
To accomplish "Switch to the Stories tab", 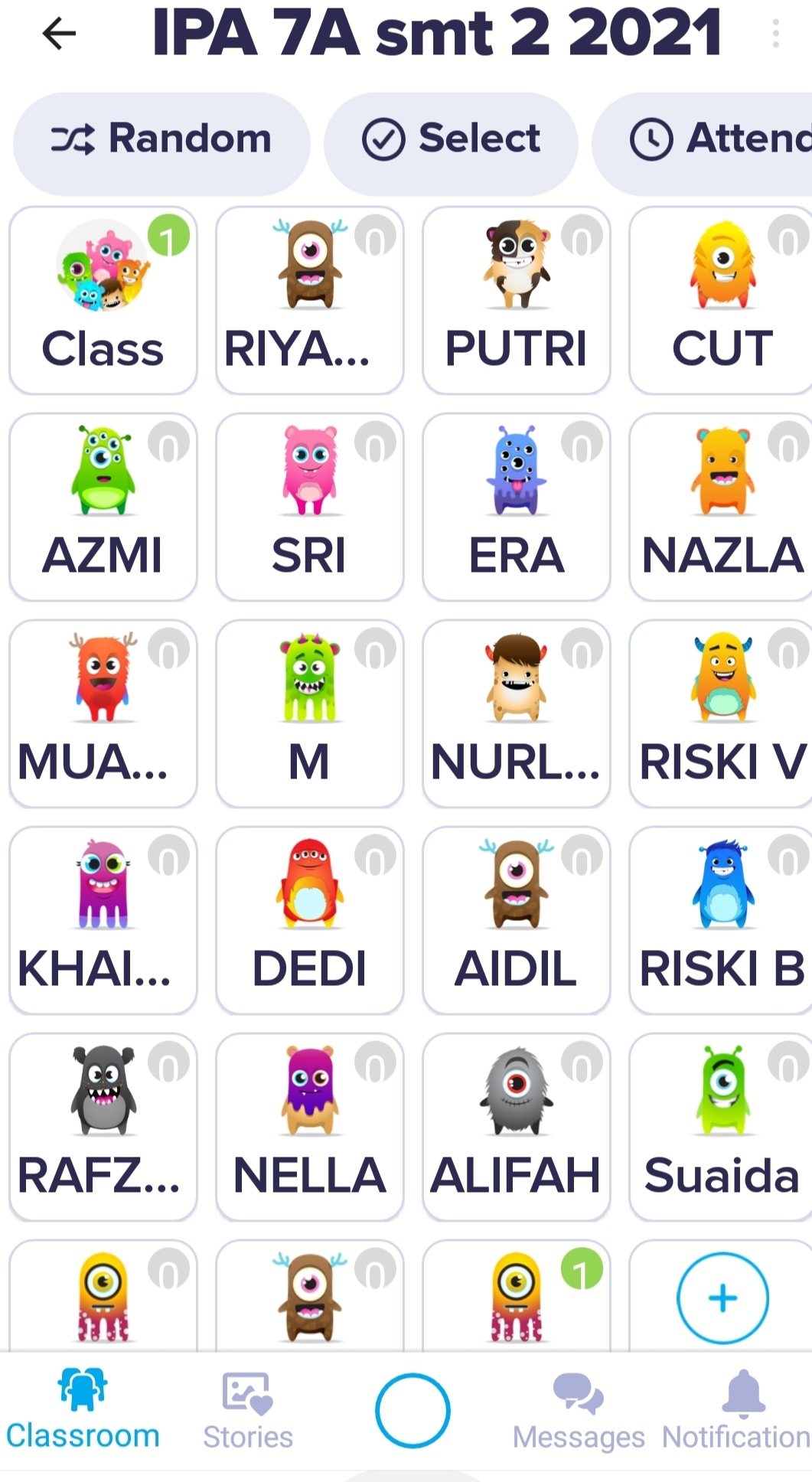I will pyautogui.click(x=248, y=1411).
